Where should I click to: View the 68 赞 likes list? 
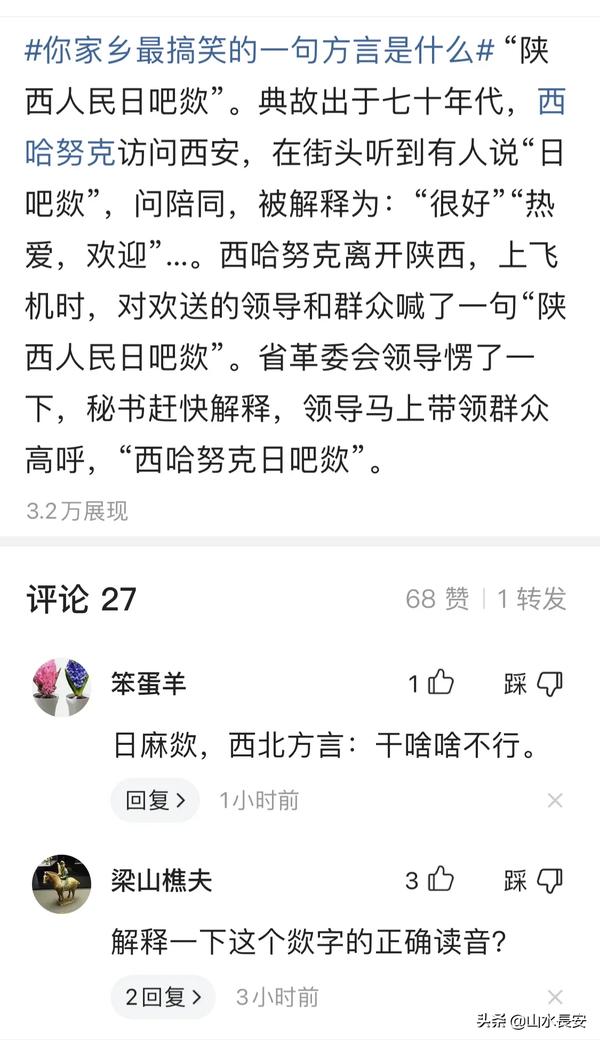pyautogui.click(x=437, y=598)
